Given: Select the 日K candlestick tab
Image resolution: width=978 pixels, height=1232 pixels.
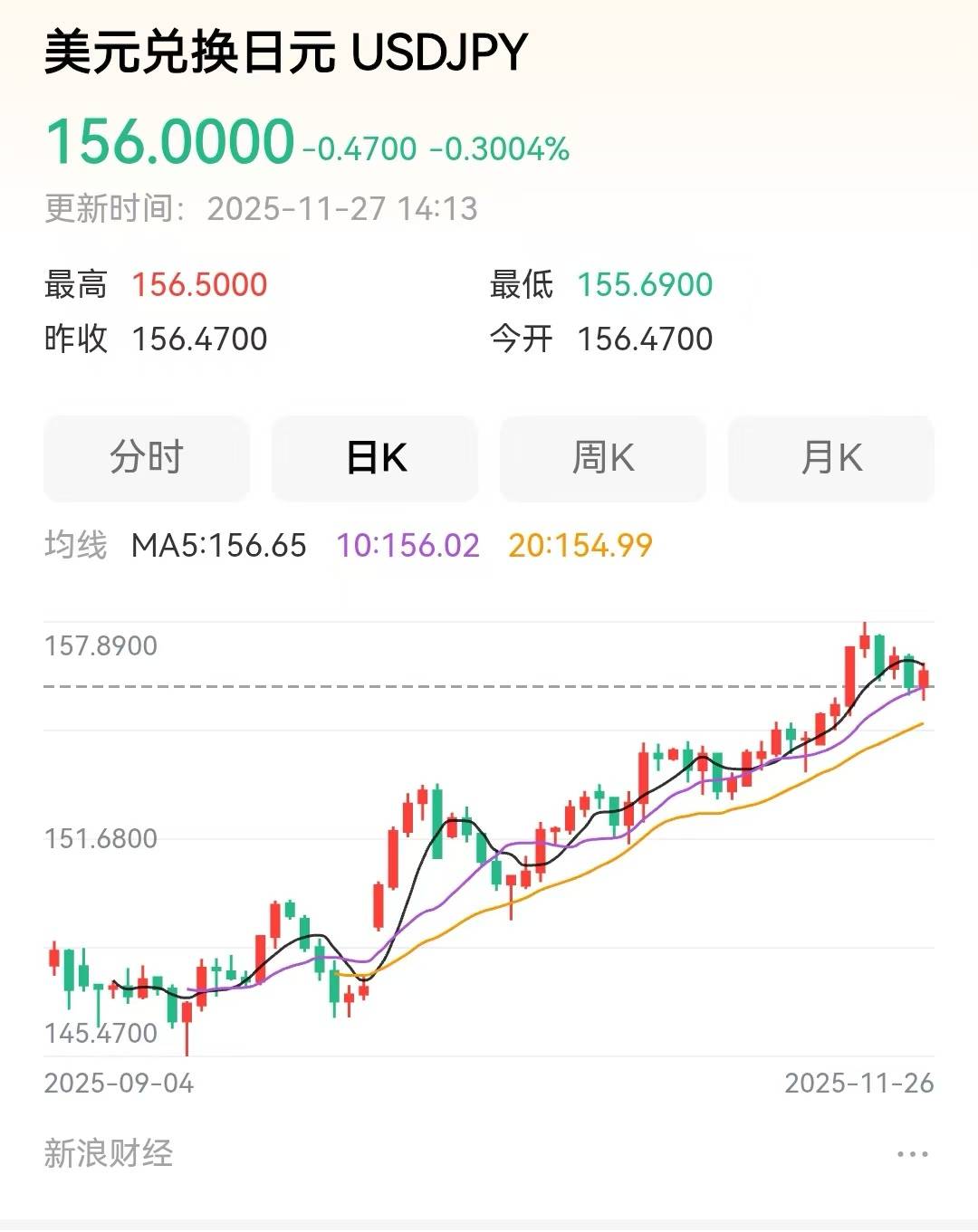Looking at the screenshot, I should [x=375, y=458].
